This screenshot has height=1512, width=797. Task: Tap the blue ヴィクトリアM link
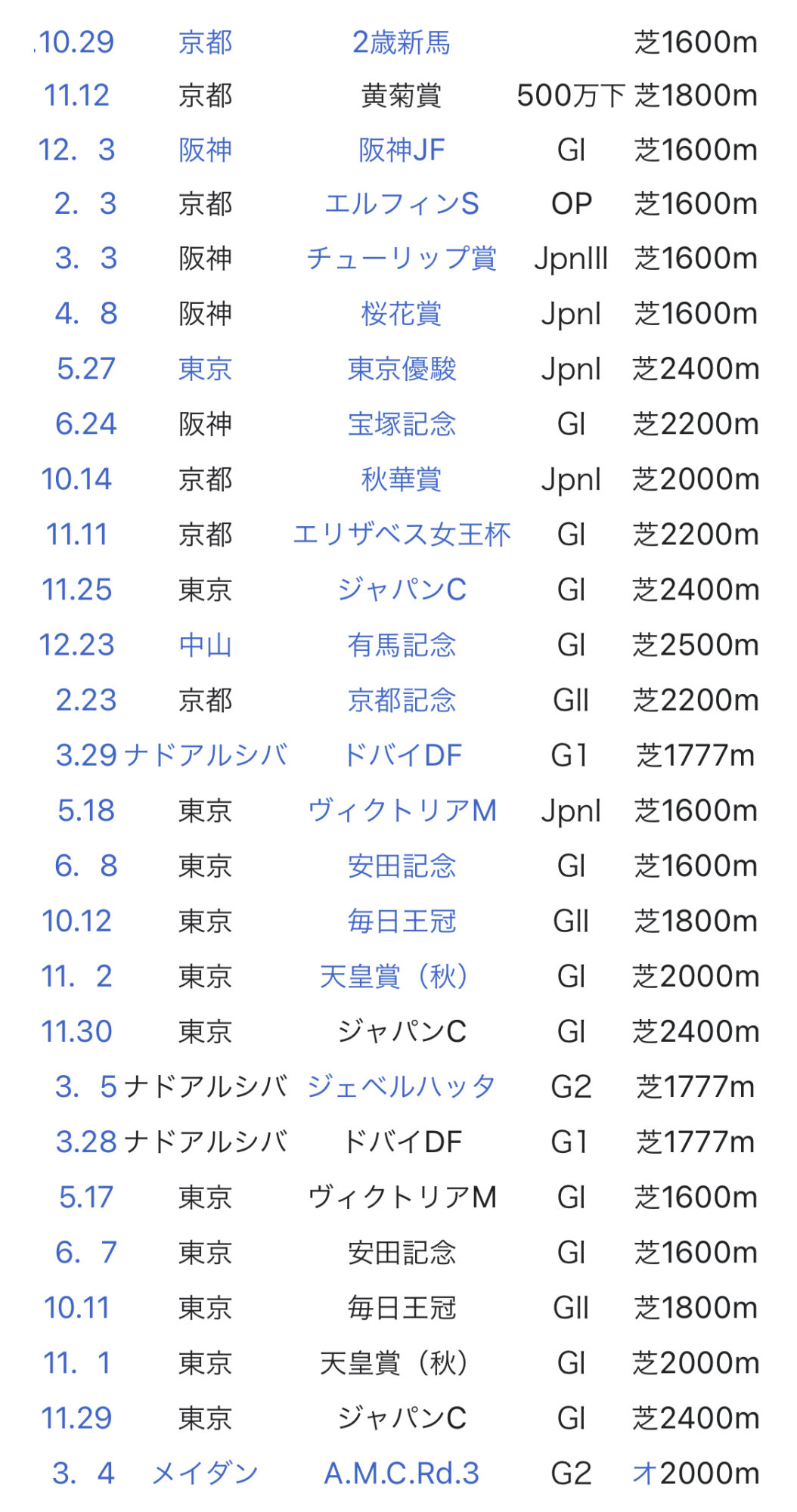[x=402, y=810]
